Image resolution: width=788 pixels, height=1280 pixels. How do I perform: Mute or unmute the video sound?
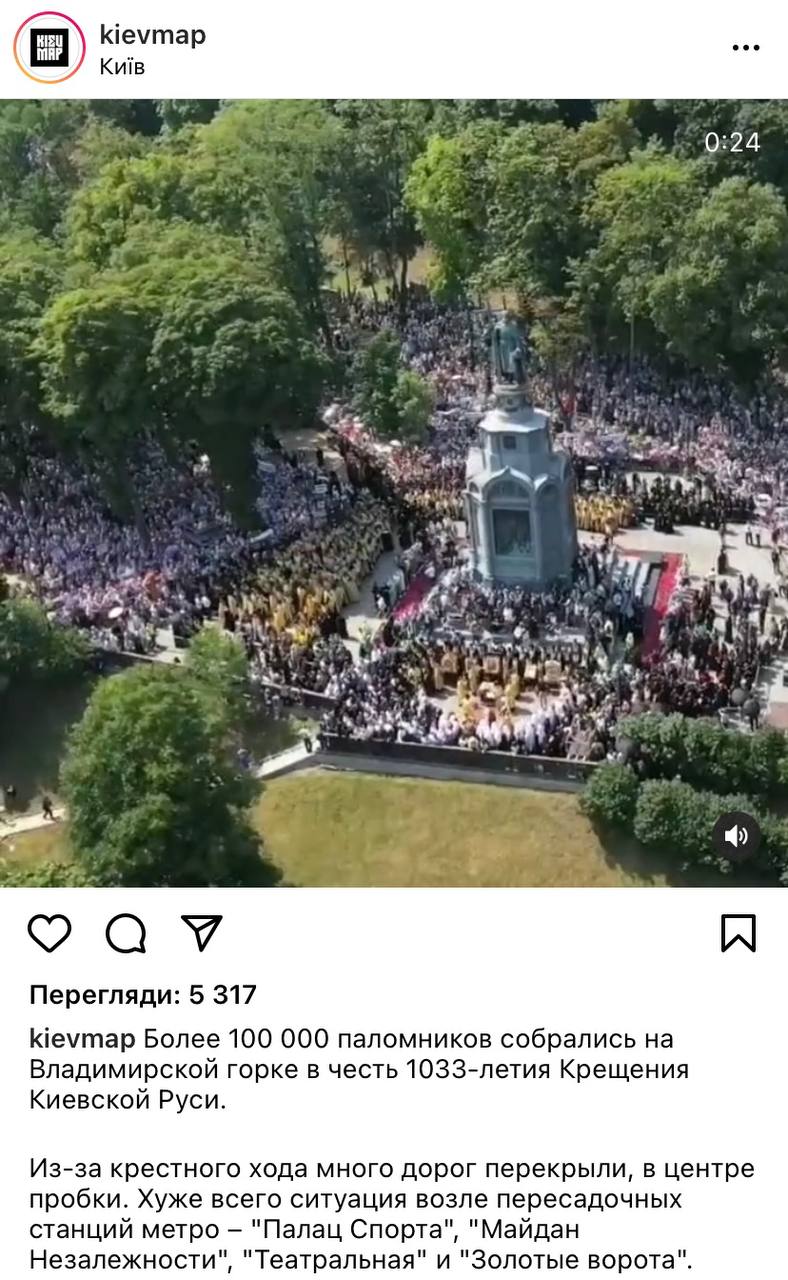coord(736,837)
